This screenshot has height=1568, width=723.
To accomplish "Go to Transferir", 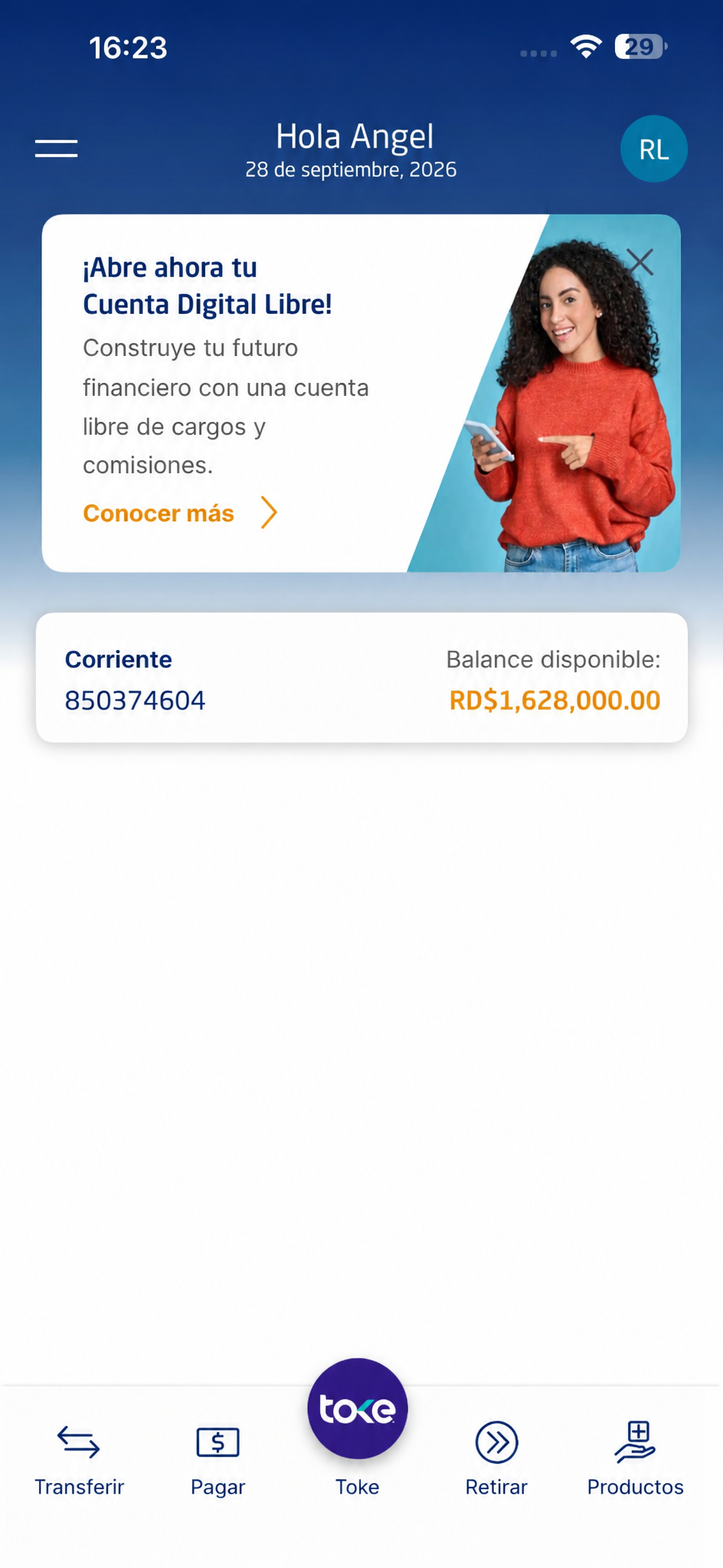I will [x=79, y=1460].
